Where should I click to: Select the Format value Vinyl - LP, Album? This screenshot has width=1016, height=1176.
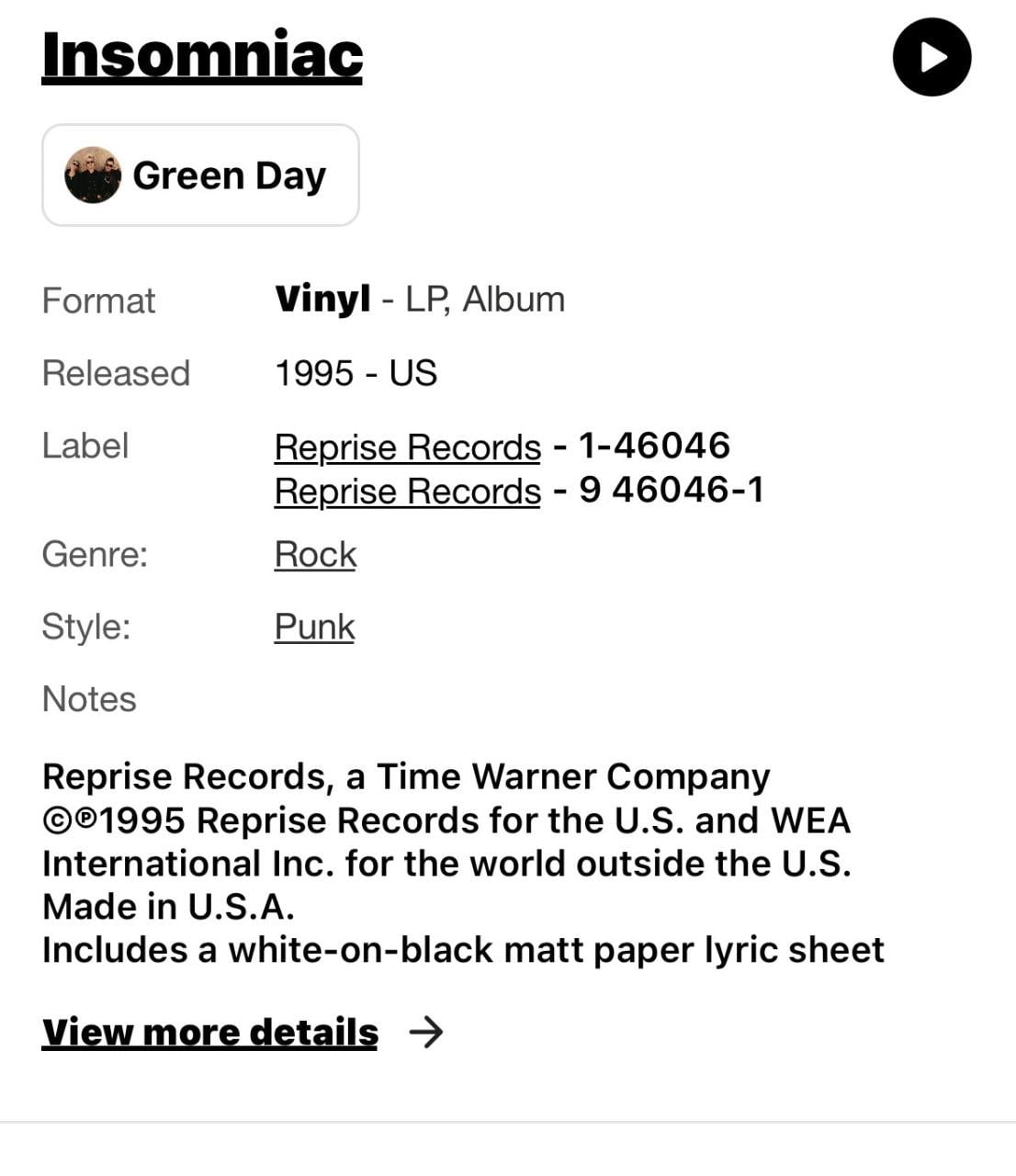[x=419, y=299]
